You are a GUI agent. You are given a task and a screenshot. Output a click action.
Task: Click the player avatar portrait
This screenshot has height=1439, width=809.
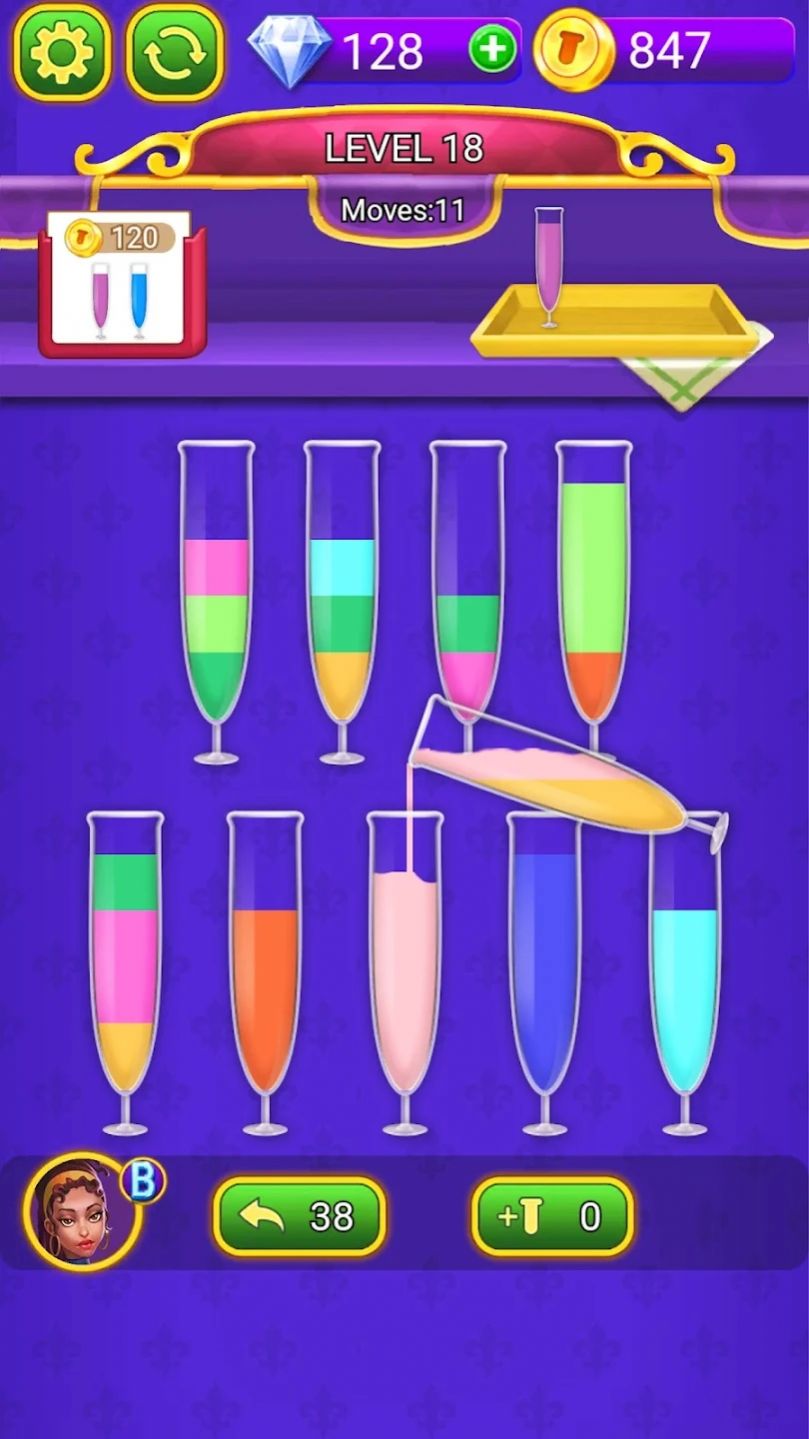pos(80,1217)
